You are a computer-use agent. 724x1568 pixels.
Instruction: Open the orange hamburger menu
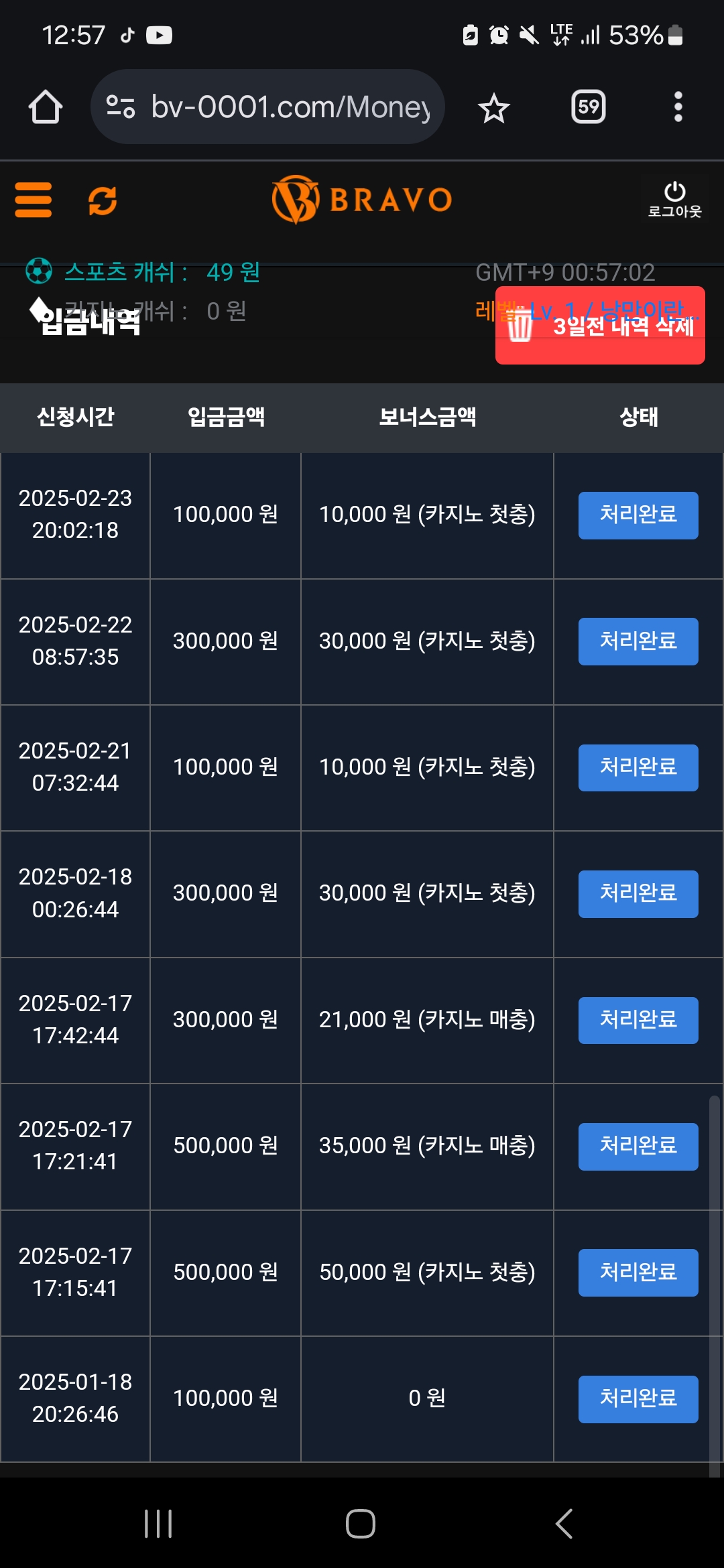(34, 200)
